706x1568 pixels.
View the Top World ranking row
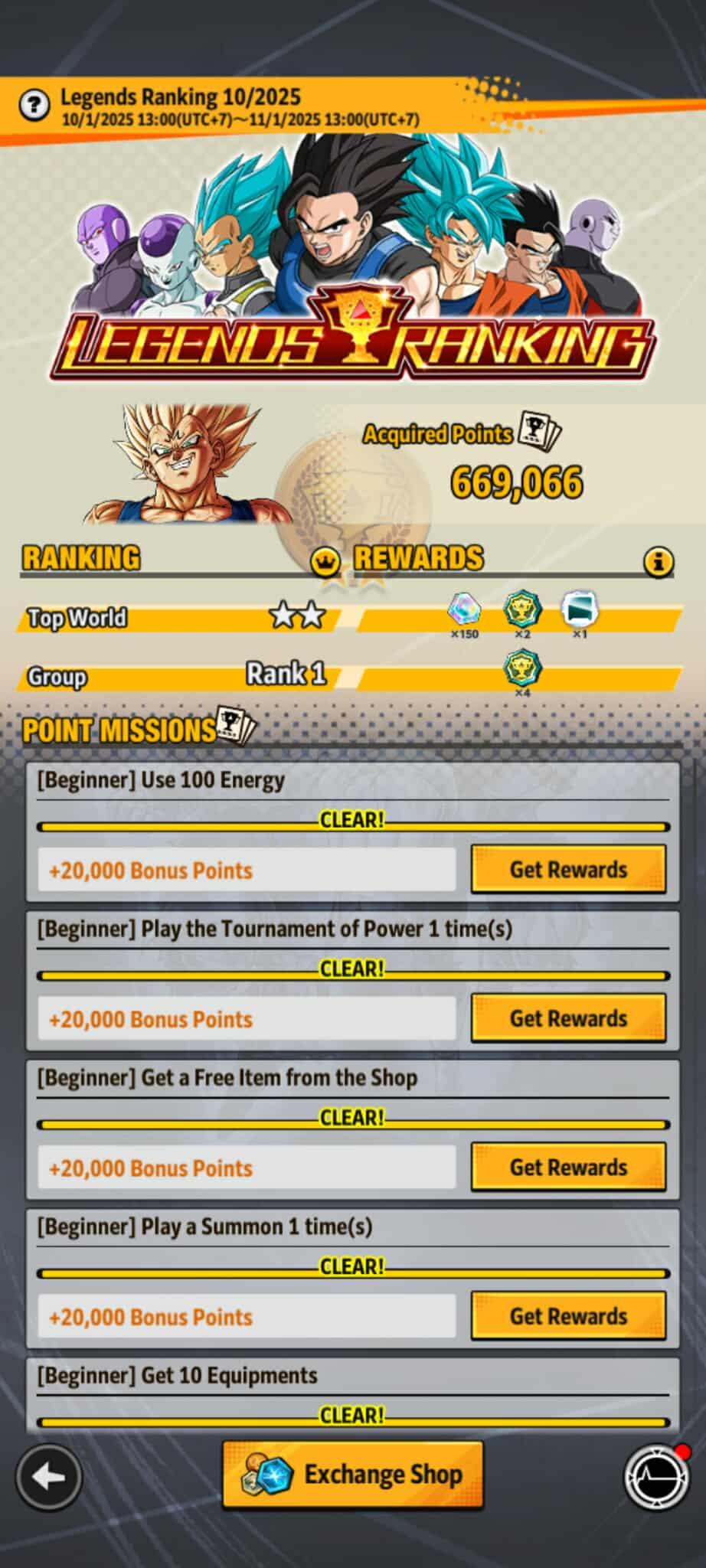point(178,617)
